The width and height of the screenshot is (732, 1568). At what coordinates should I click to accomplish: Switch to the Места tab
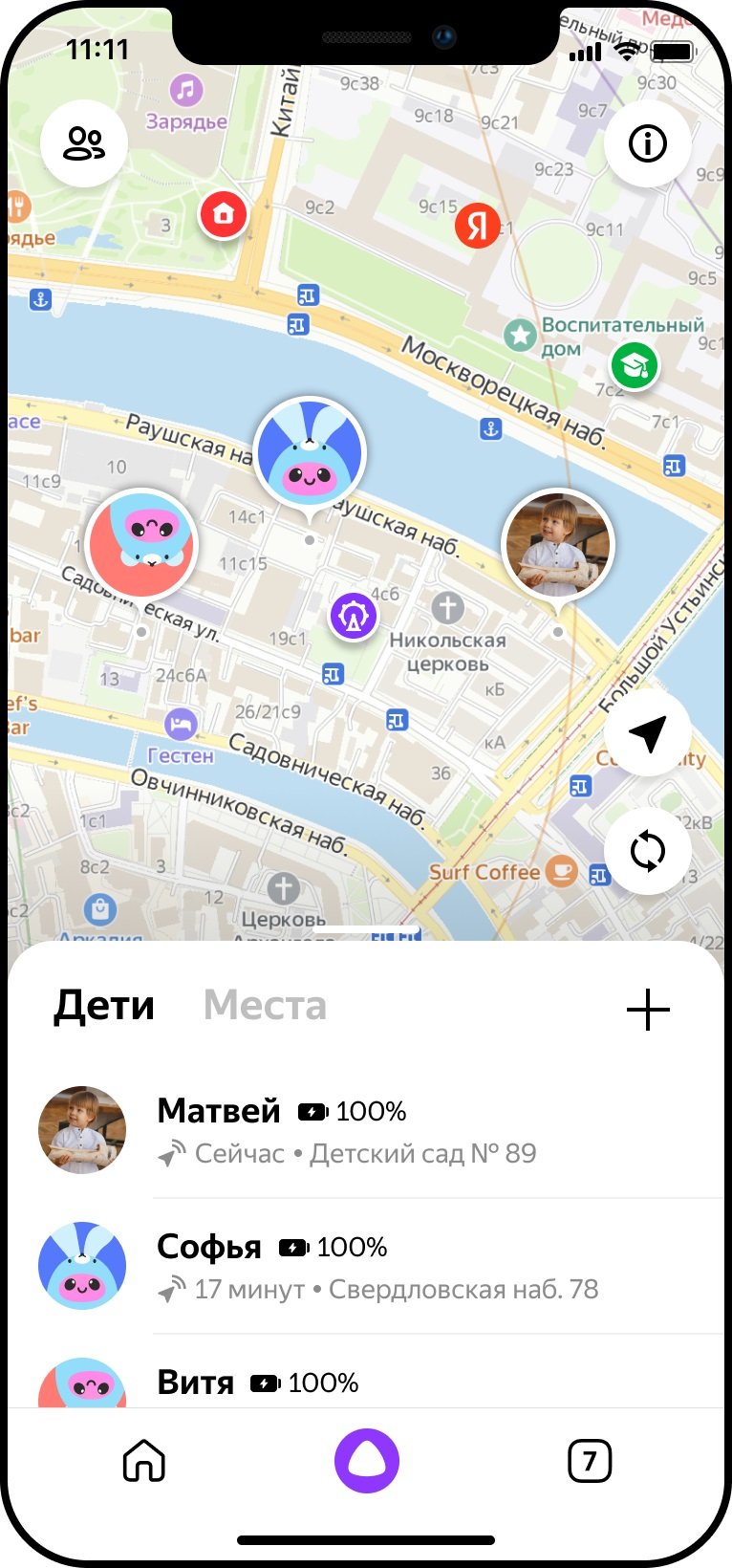coord(265,1006)
